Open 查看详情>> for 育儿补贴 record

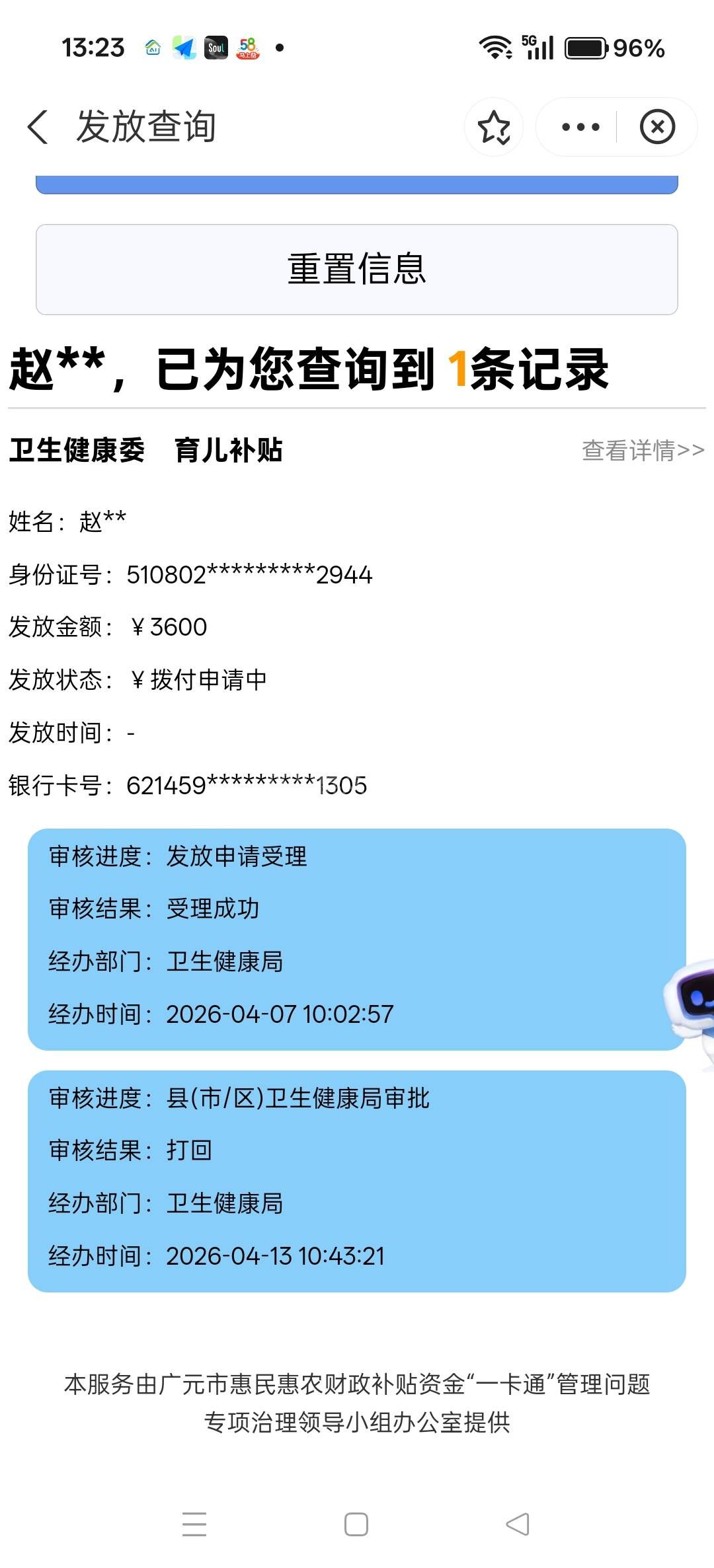coord(643,451)
